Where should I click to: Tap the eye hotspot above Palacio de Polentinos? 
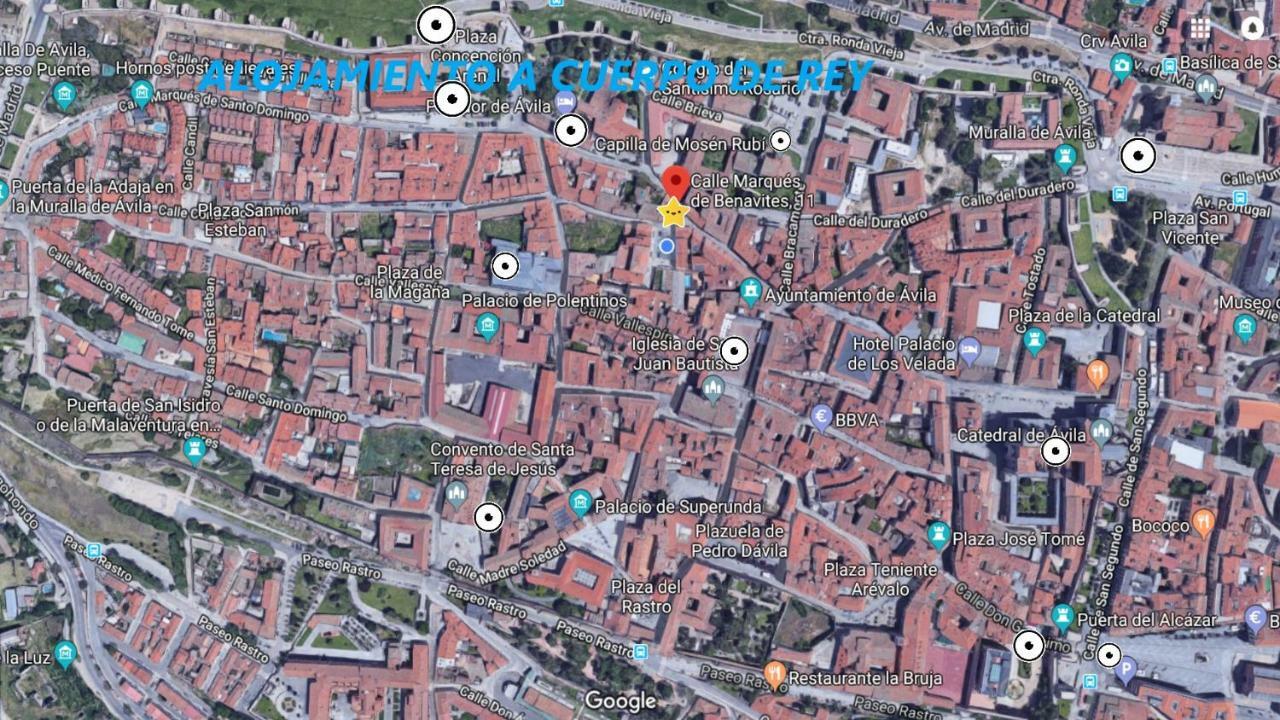click(505, 266)
